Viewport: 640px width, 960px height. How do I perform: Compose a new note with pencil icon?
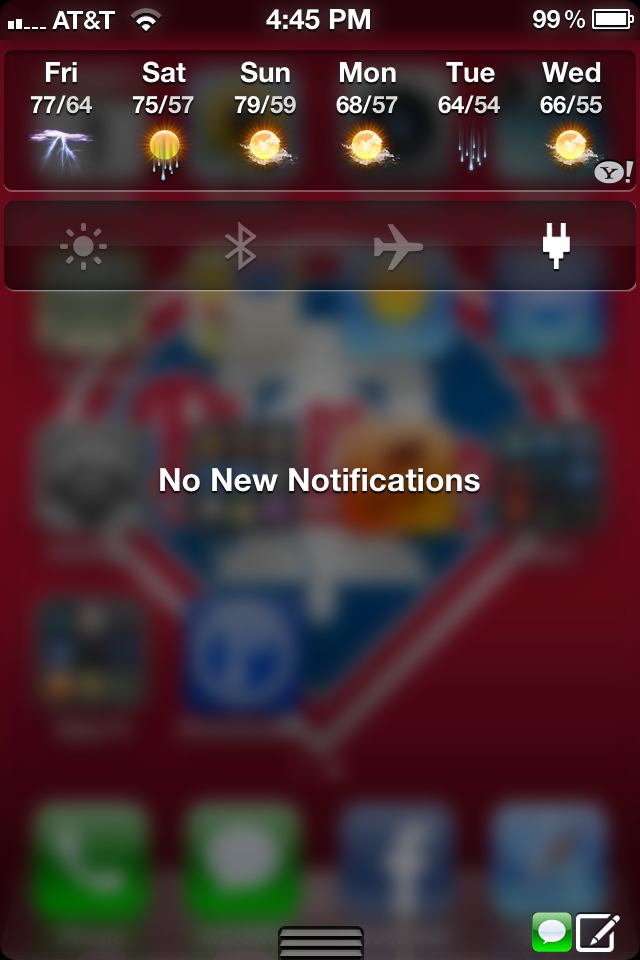599,932
